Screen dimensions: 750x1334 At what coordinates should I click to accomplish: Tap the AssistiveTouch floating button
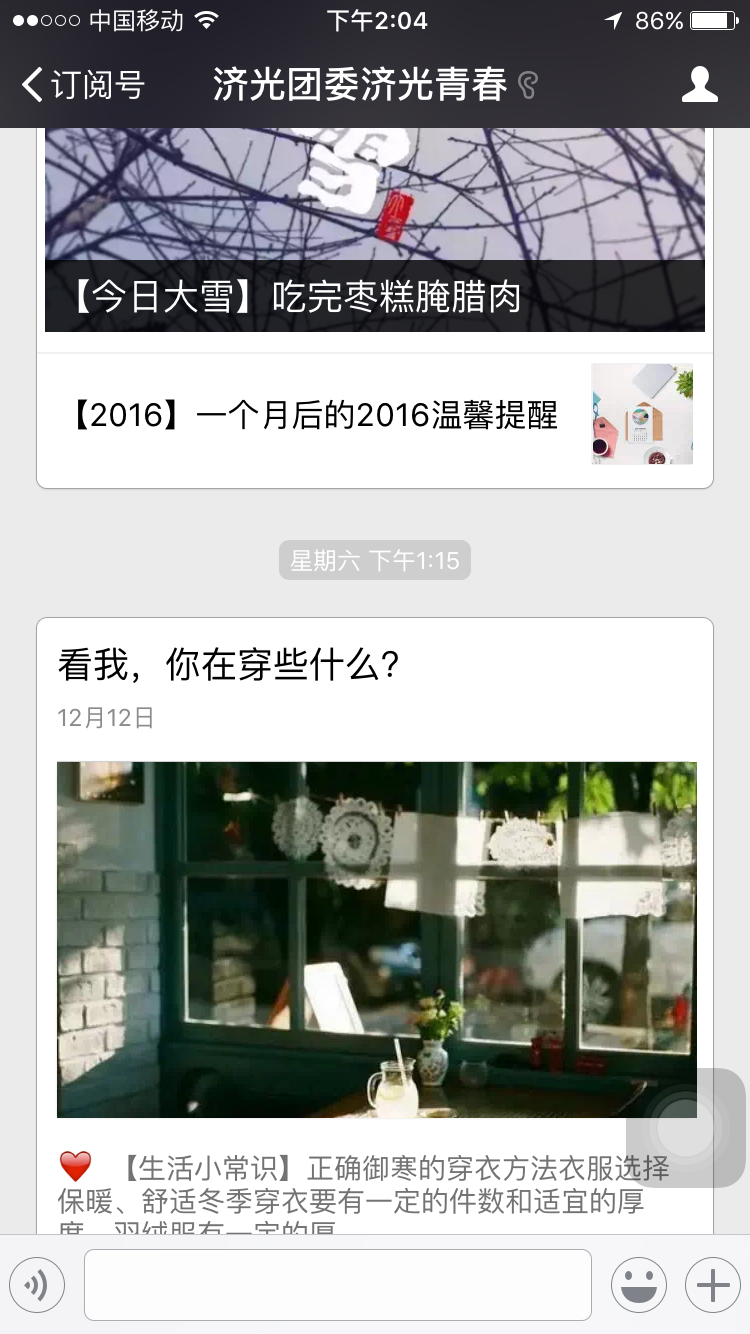click(x=686, y=1127)
